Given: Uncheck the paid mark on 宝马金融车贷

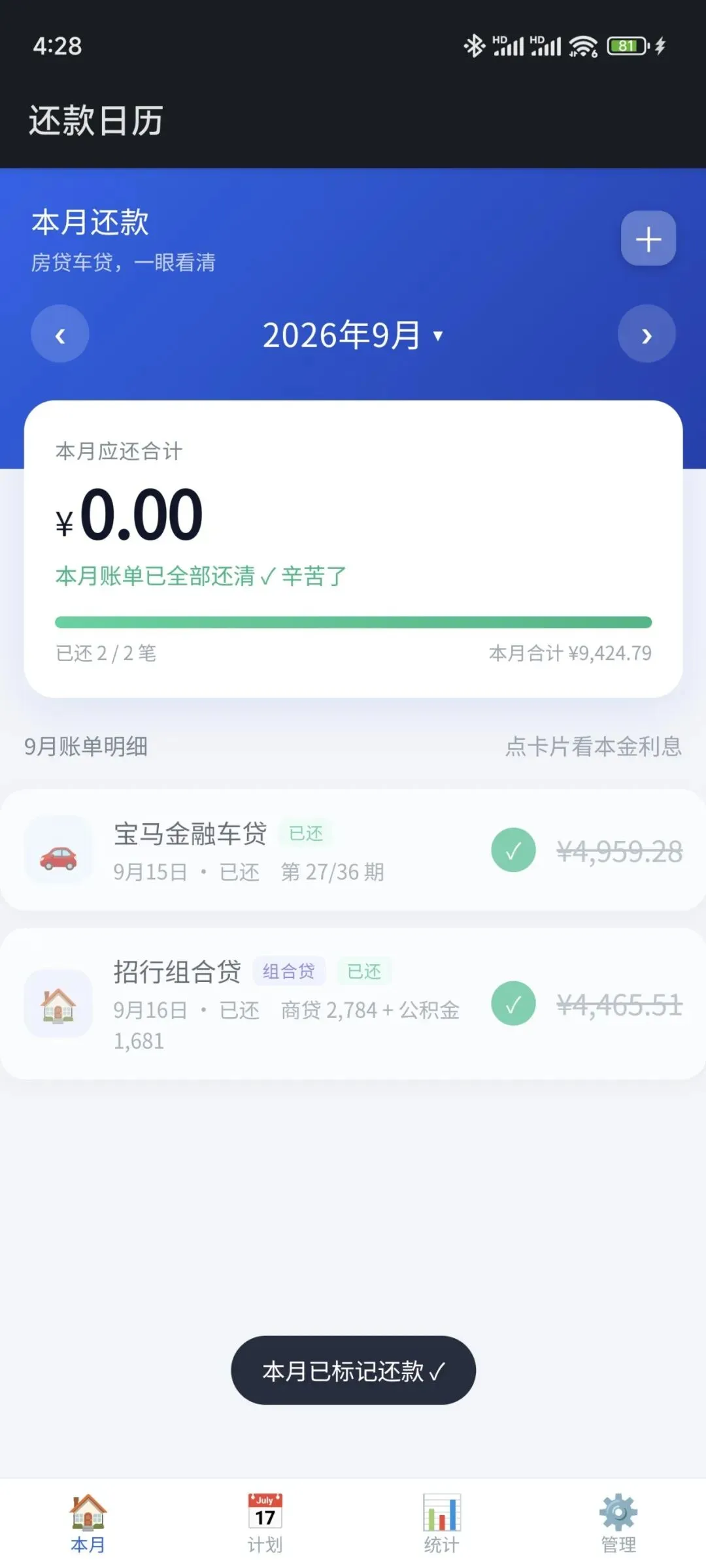Looking at the screenshot, I should 513,850.
